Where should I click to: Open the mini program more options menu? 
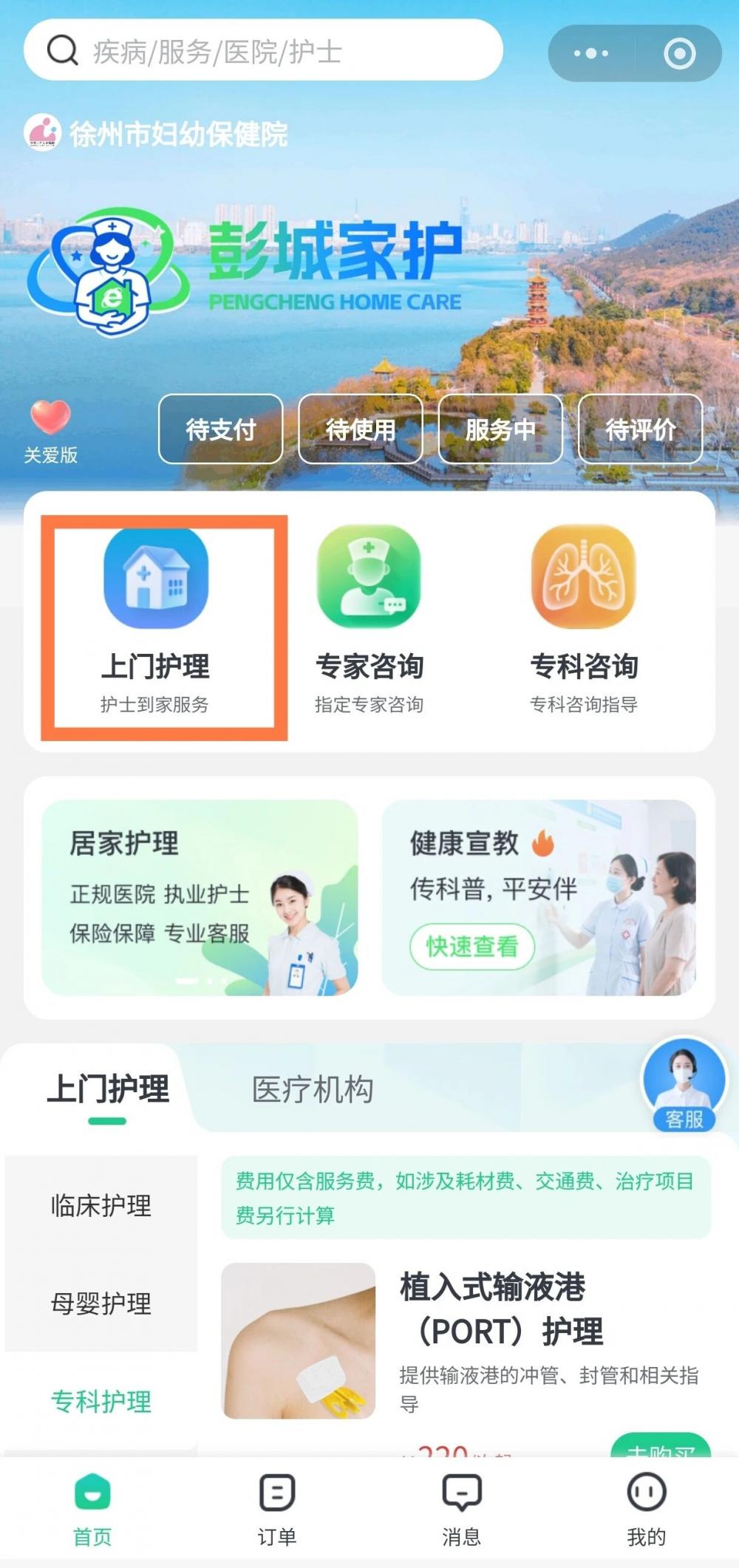[591, 53]
